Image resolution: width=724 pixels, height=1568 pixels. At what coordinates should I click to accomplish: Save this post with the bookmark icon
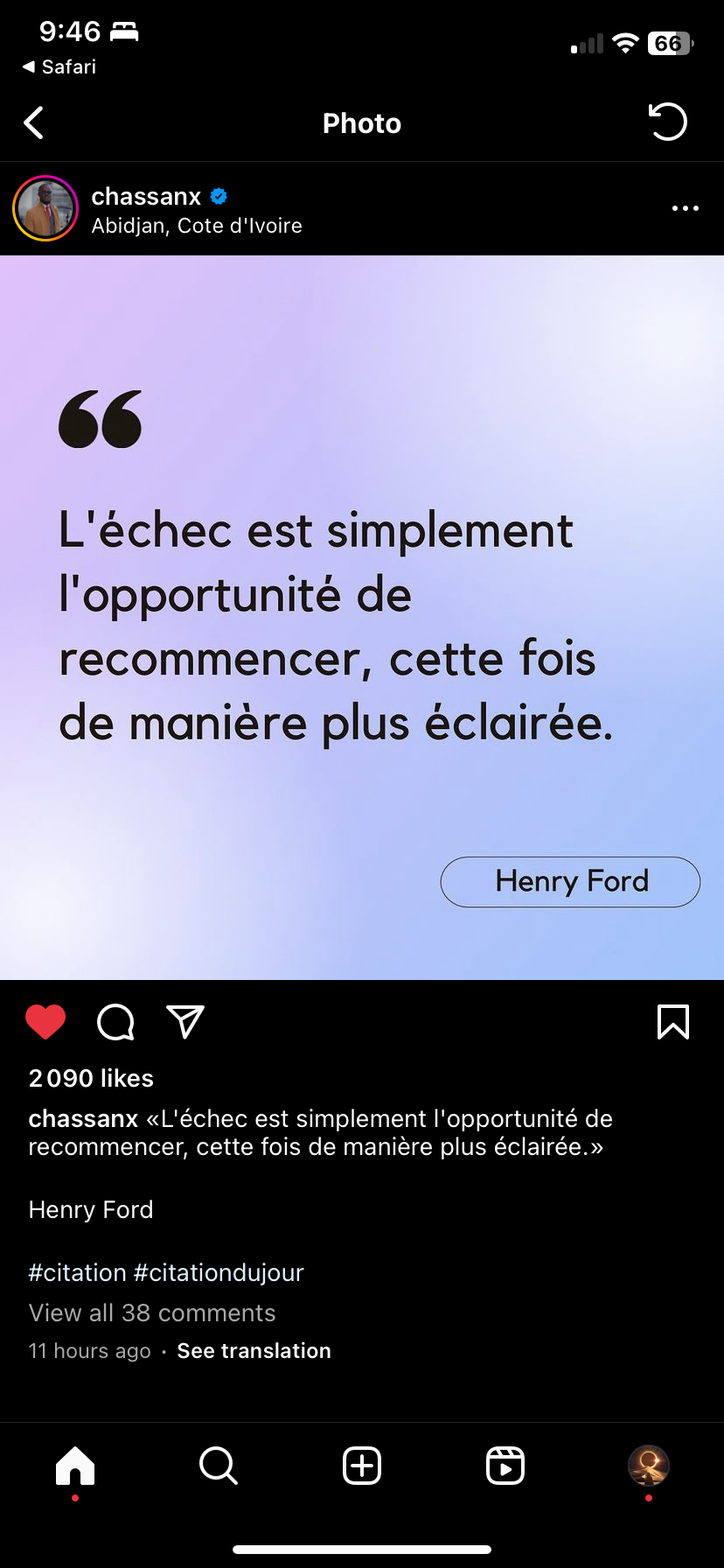tap(672, 1022)
